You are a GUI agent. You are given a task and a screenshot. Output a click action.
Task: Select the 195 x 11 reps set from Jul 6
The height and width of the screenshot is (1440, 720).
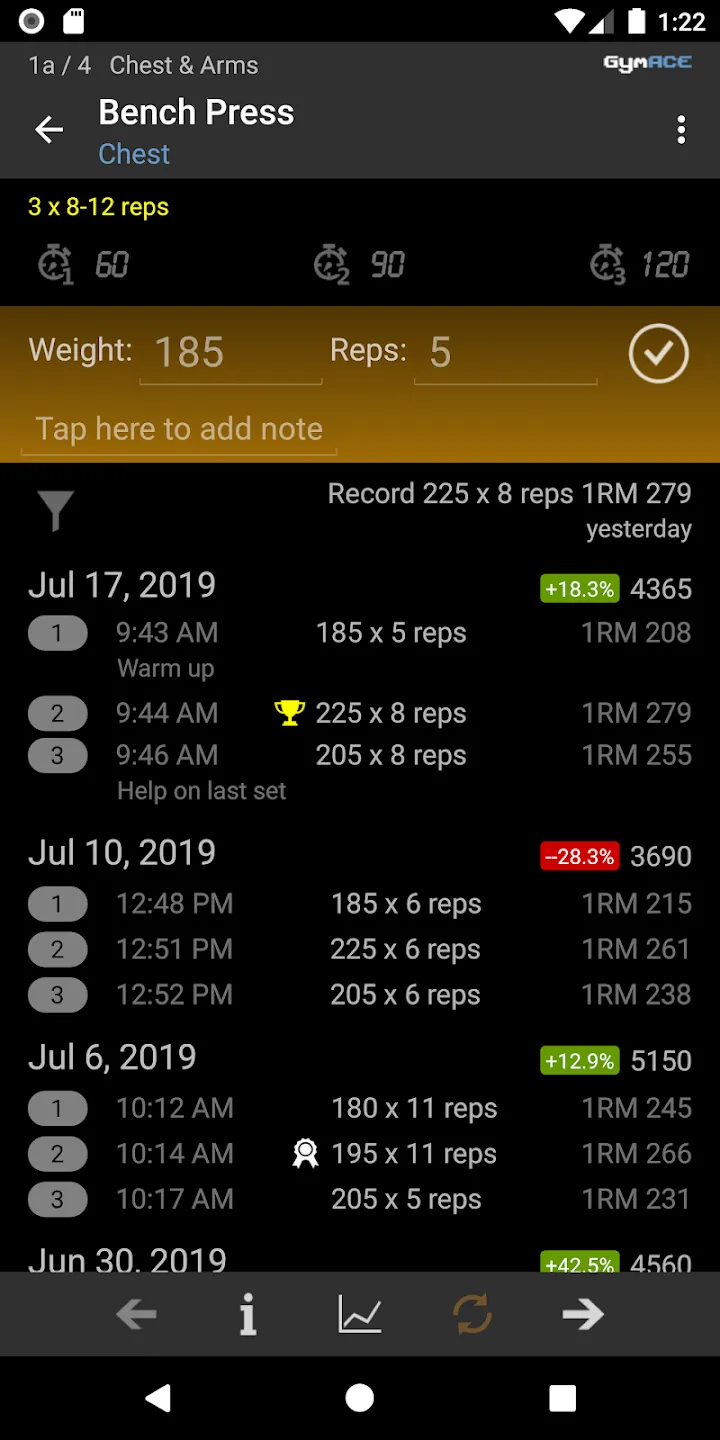[x=360, y=1154]
